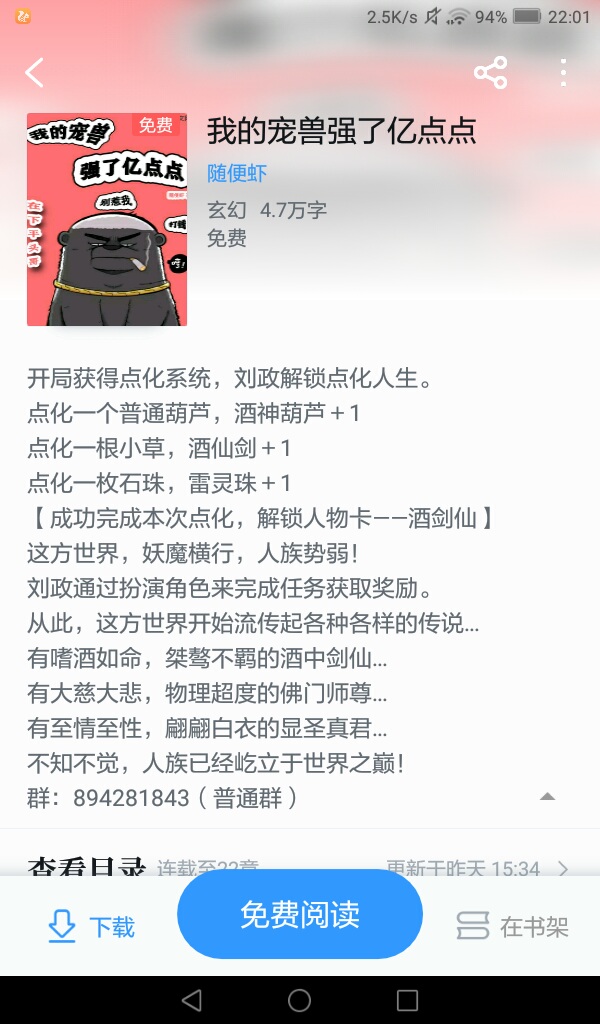Viewport: 600px width, 1024px height.
Task: Tap the 在书架 bookshelf button
Action: click(513, 927)
